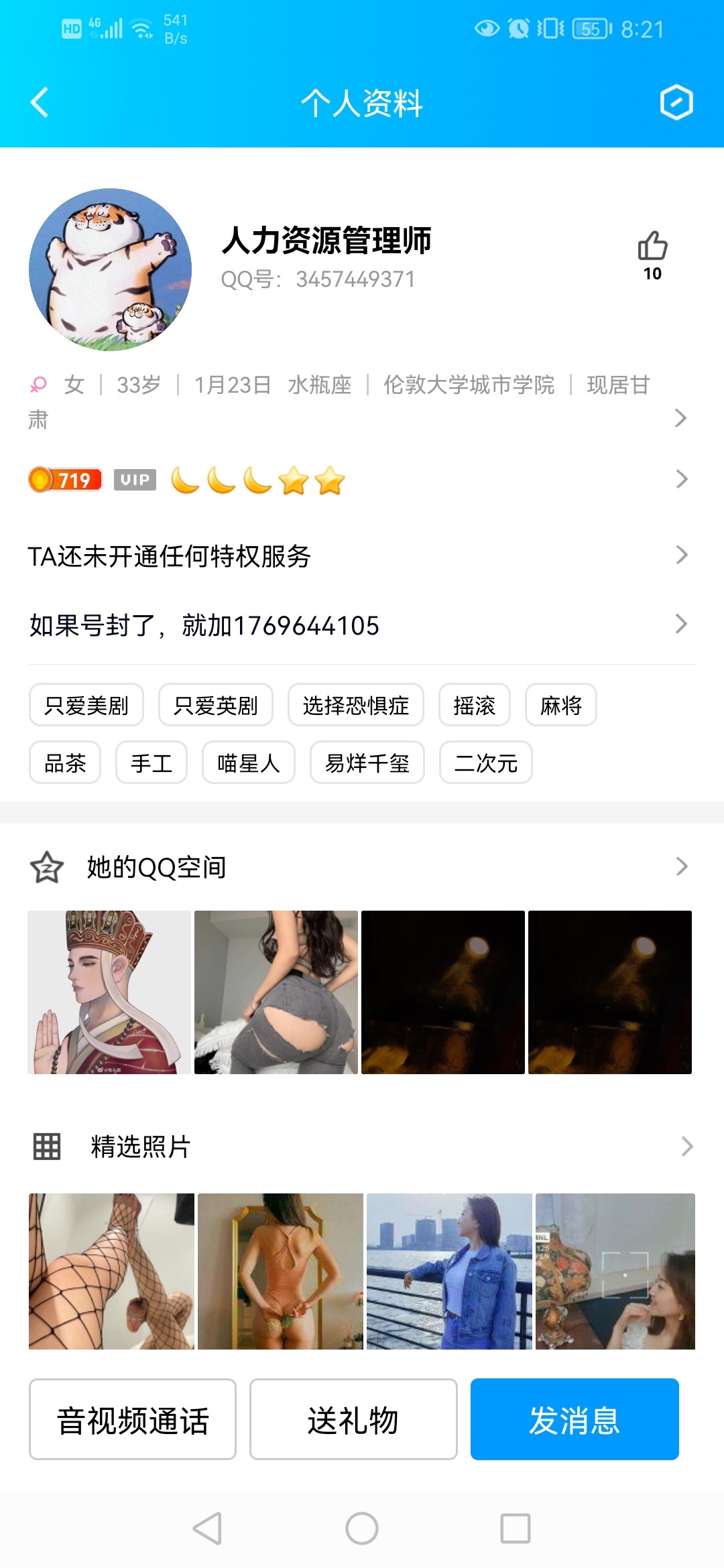Select the 二次元 interest tag

(x=485, y=763)
